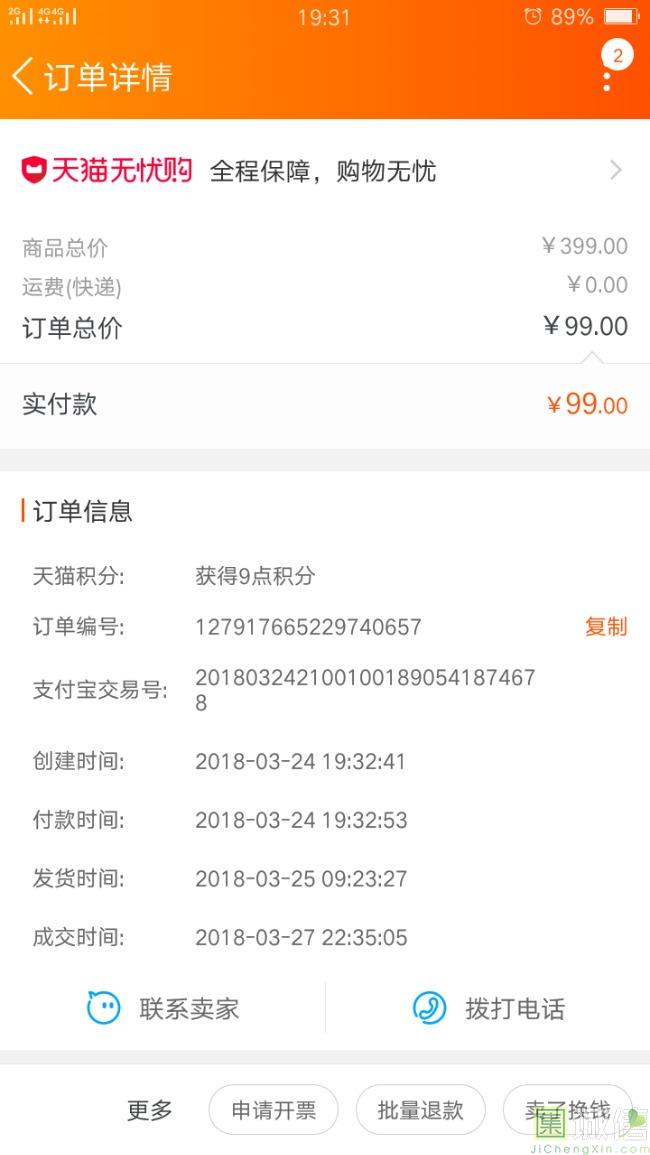Select 批量退款 for batch refund
Screen dimensions: 650x1155
(x=420, y=1109)
